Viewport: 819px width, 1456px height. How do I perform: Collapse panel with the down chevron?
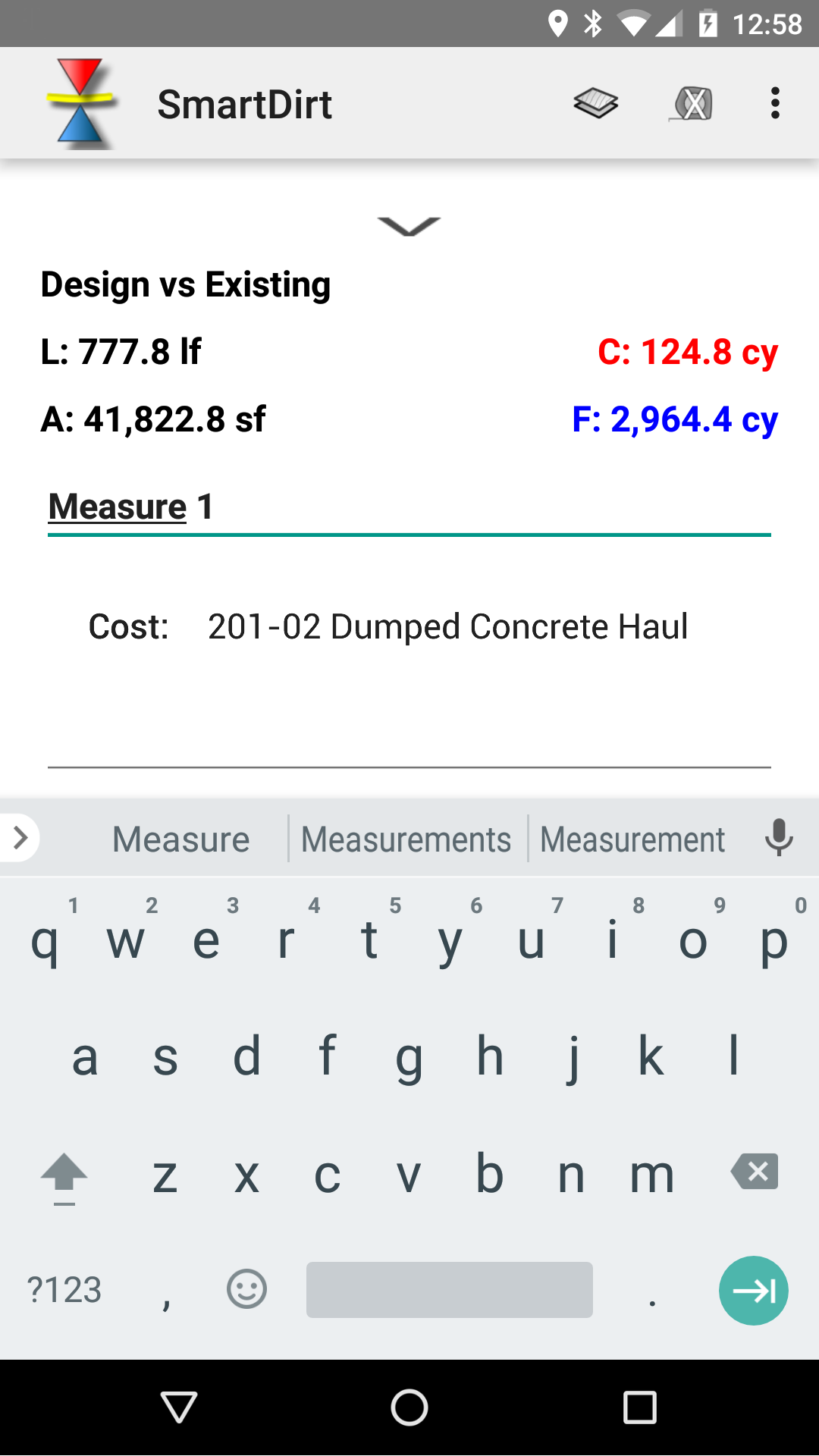[x=409, y=226]
